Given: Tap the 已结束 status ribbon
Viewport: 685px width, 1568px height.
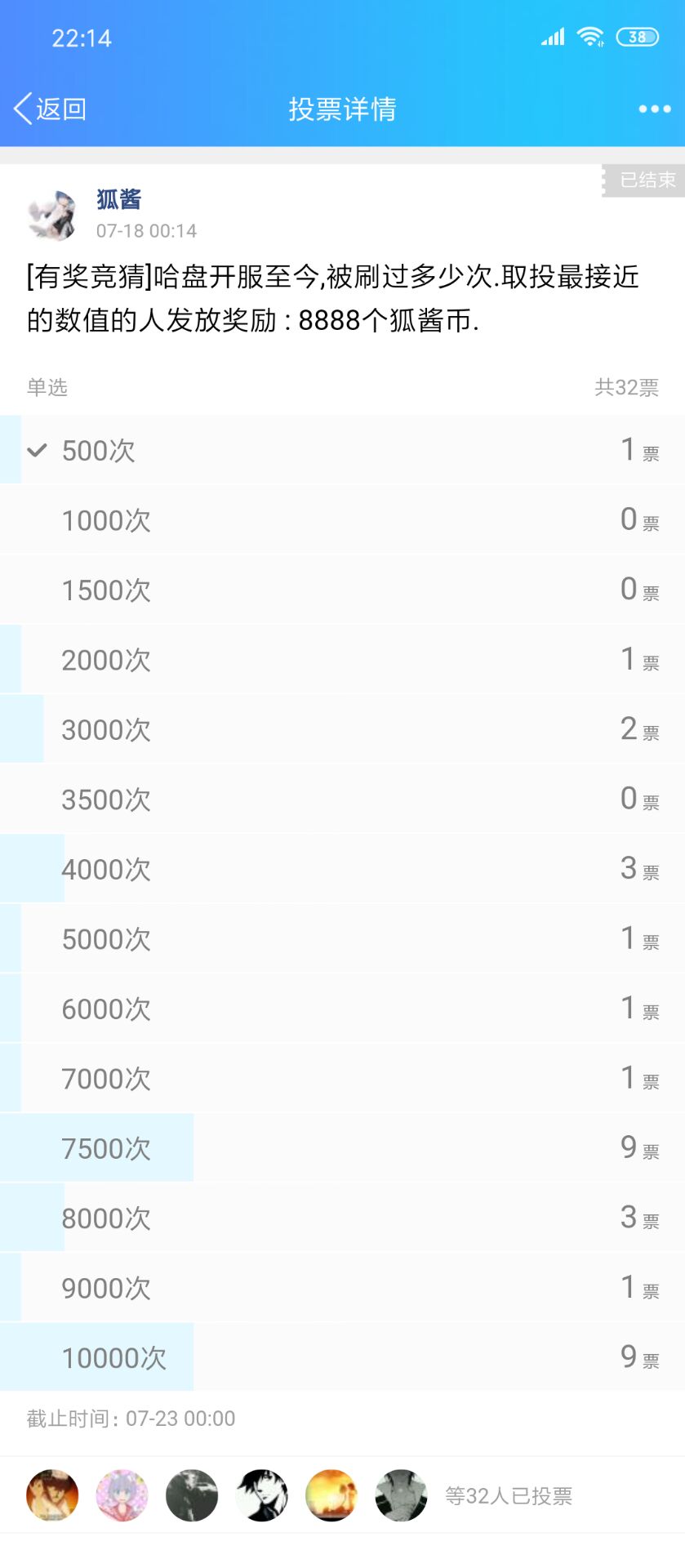Looking at the screenshot, I should tap(645, 180).
